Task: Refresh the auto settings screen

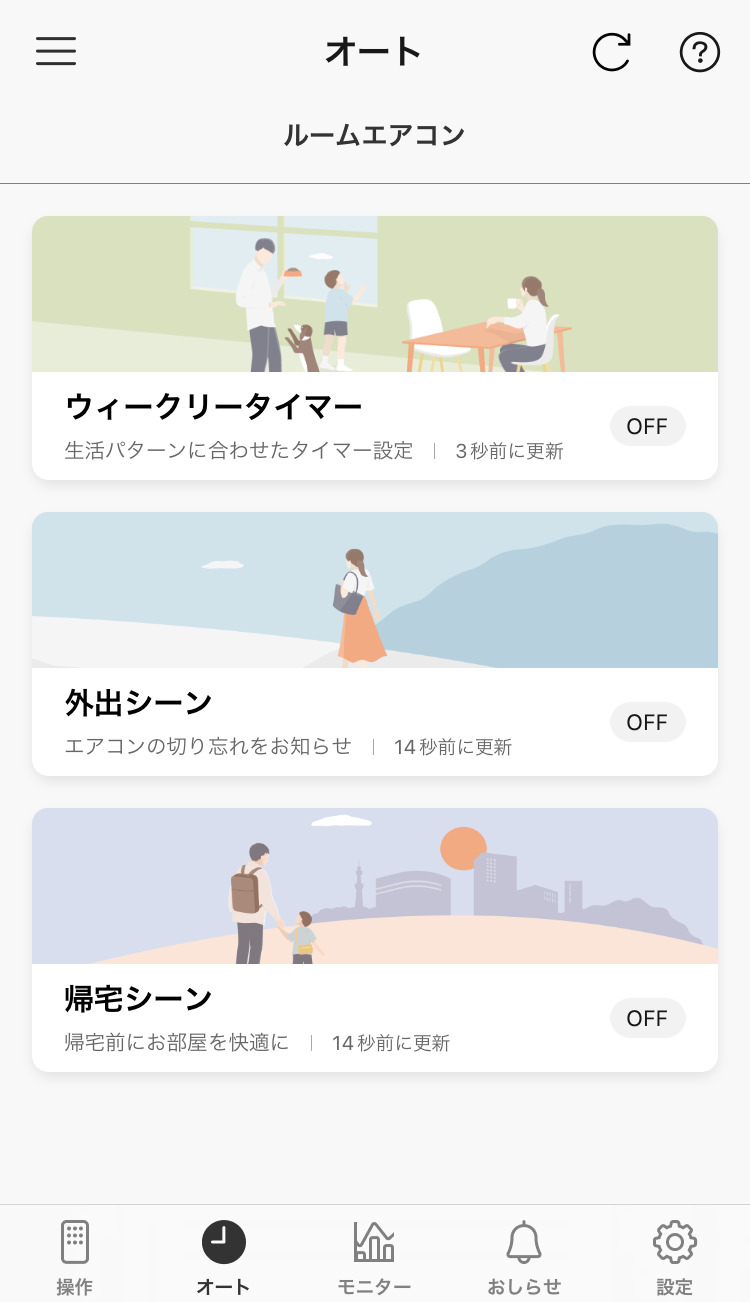Action: click(x=611, y=52)
